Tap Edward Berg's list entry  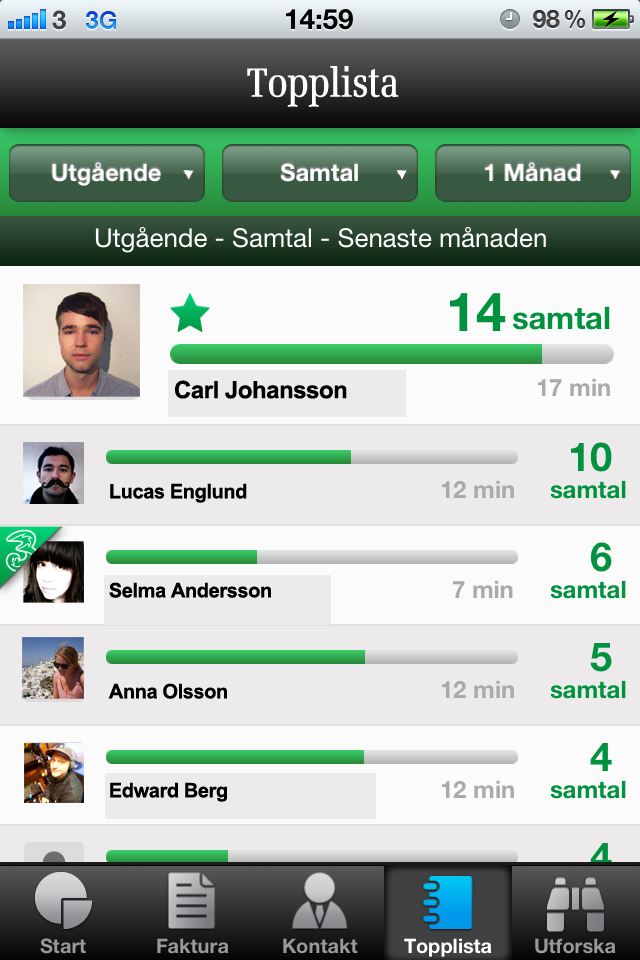pos(320,775)
